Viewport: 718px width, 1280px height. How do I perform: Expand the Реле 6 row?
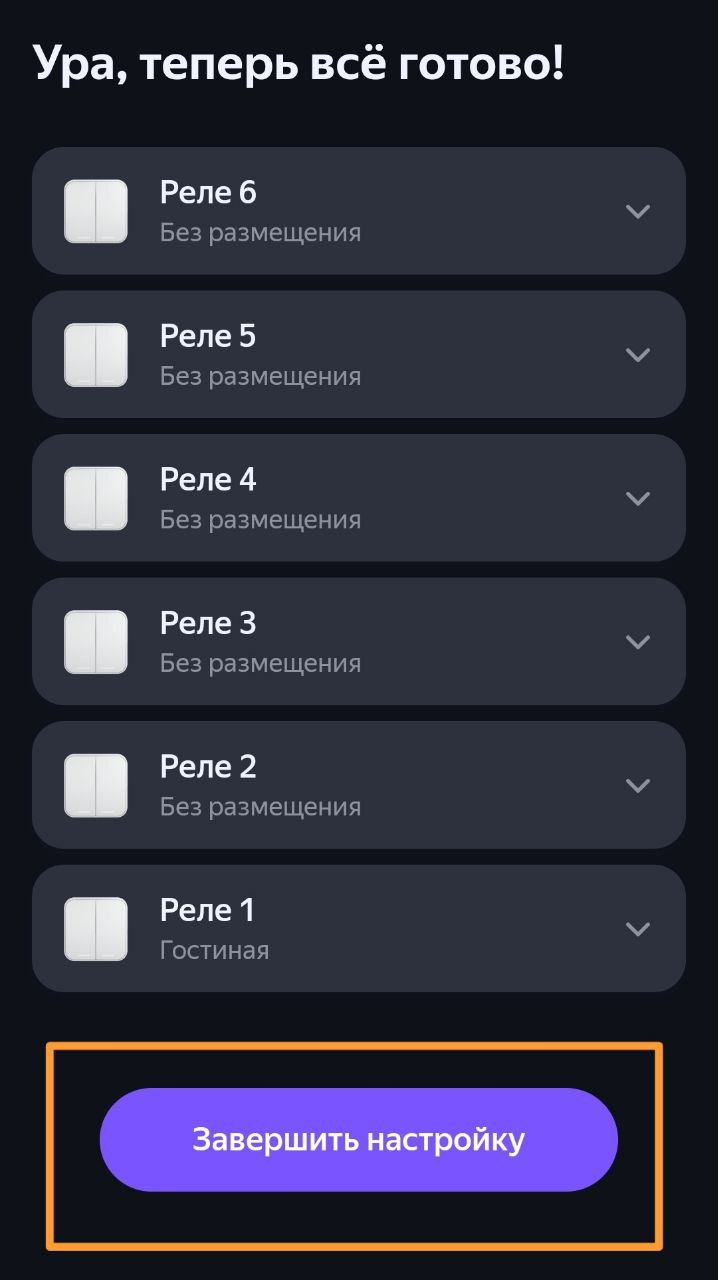tap(637, 211)
